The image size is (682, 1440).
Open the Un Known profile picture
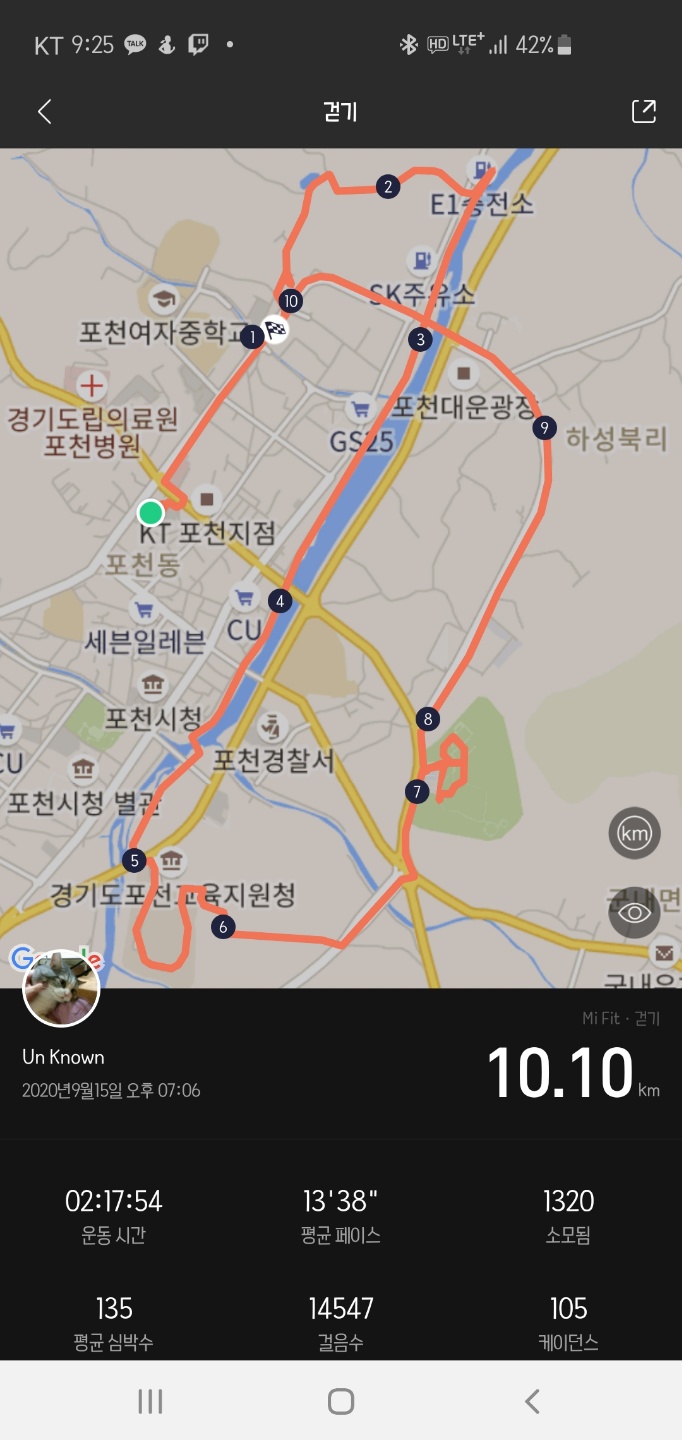pos(61,989)
